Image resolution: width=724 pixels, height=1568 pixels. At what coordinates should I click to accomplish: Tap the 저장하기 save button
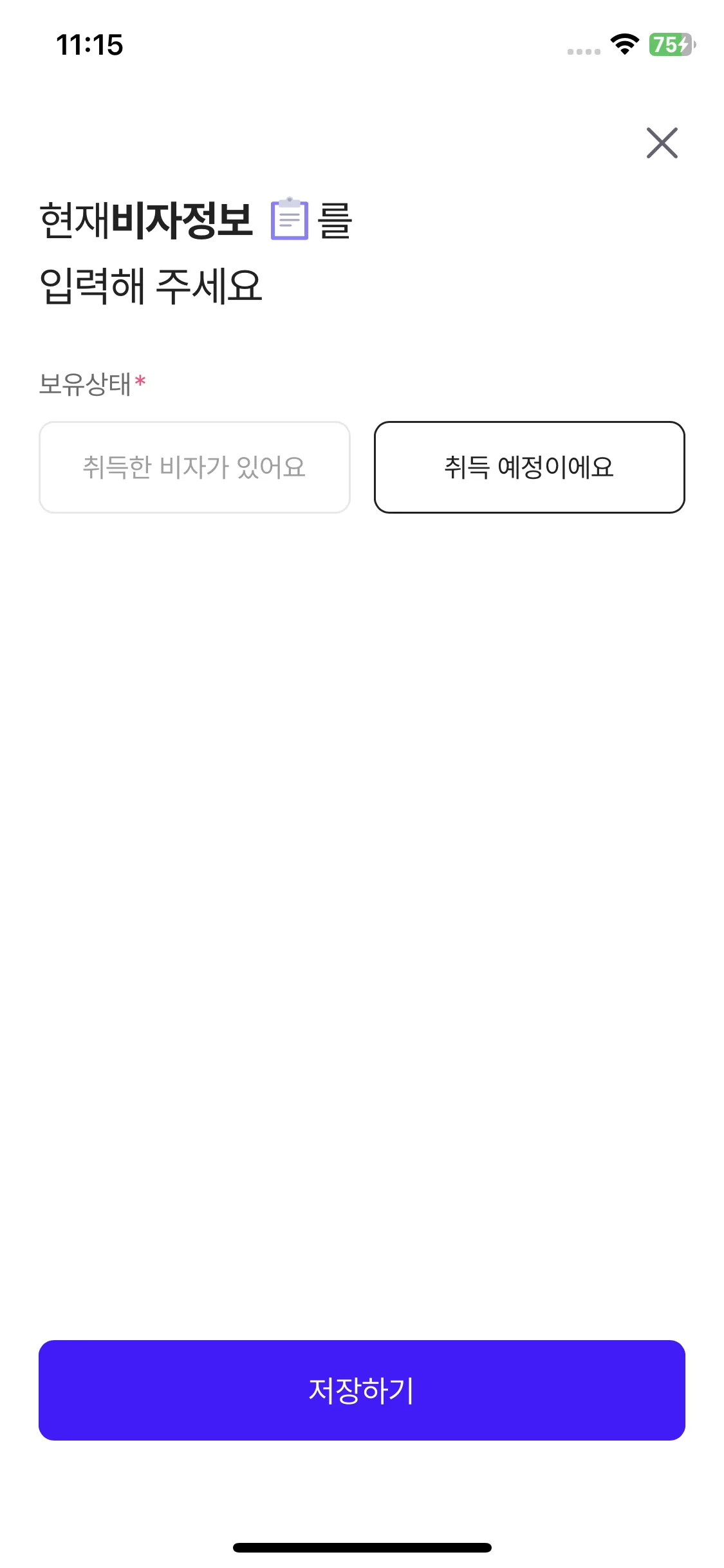pos(362,1390)
